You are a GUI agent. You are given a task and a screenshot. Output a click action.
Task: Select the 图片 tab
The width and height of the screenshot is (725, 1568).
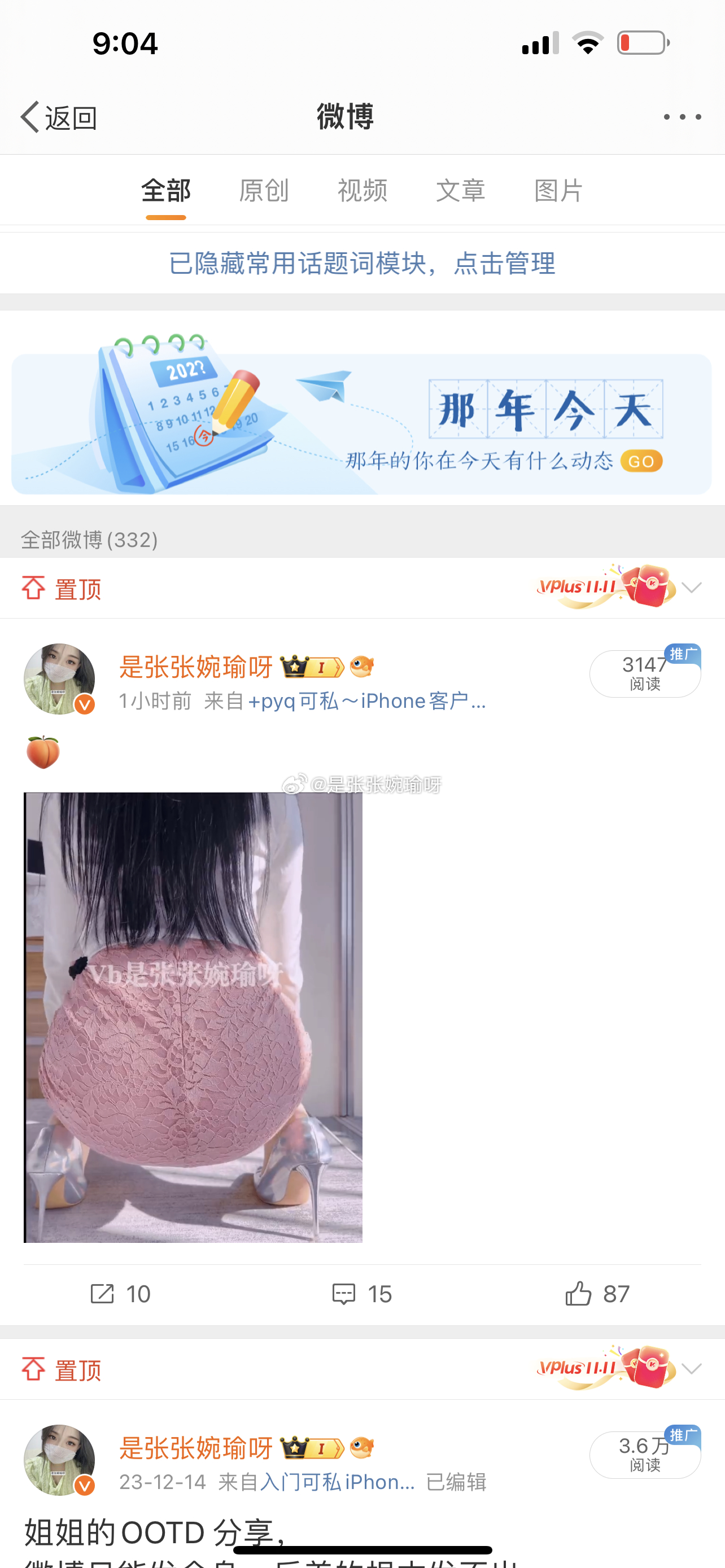(559, 191)
